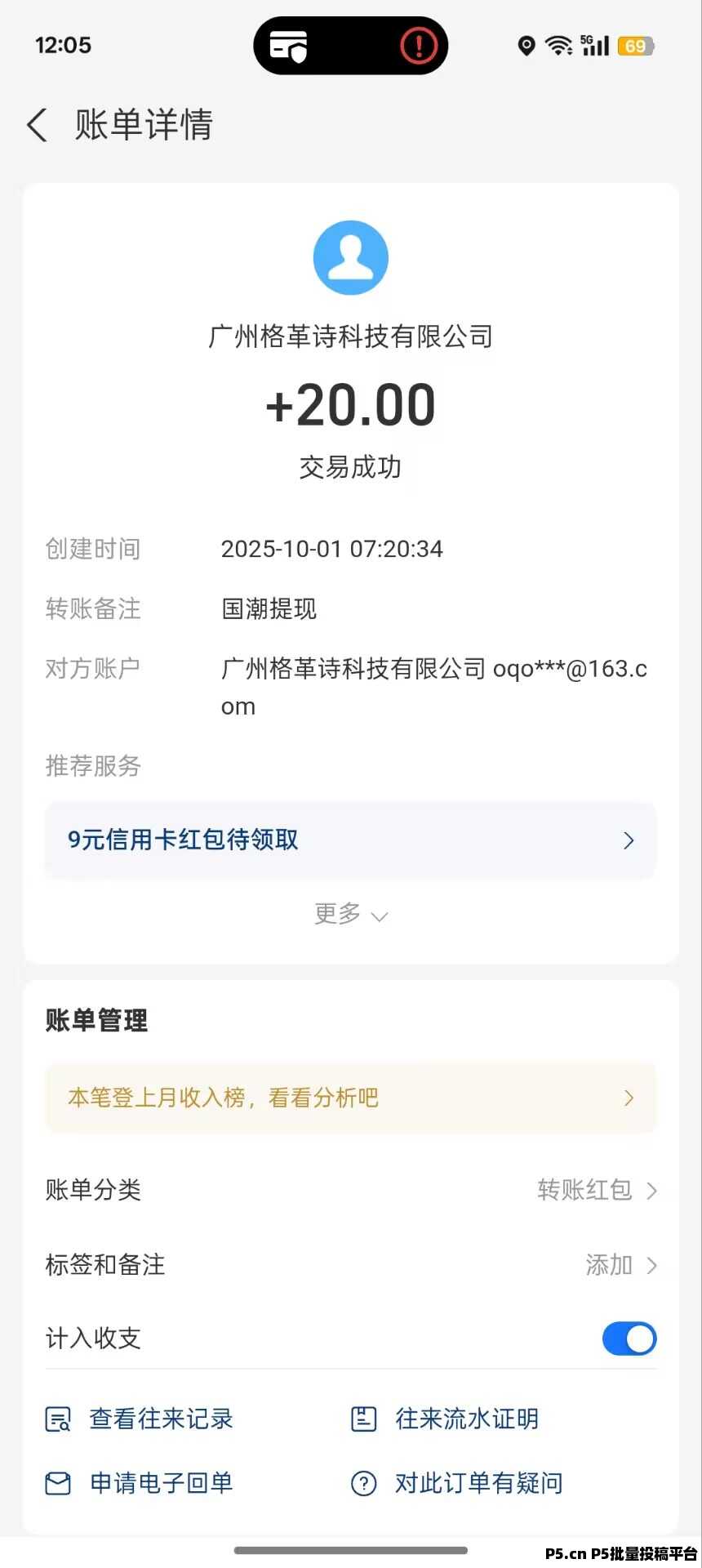Viewport: 702px width, 1568px height.
Task: Toggle the 计入收支 switch off
Action: [629, 1339]
